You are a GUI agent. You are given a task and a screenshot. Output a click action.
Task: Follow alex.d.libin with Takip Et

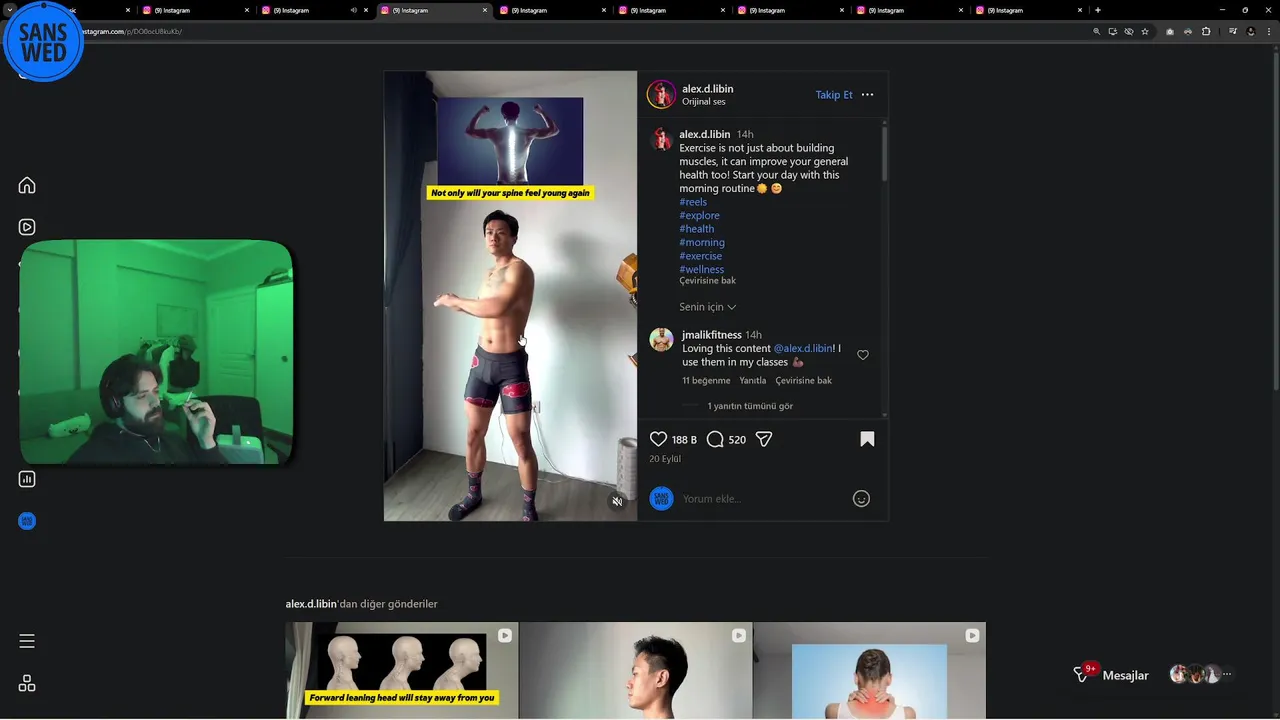click(833, 95)
